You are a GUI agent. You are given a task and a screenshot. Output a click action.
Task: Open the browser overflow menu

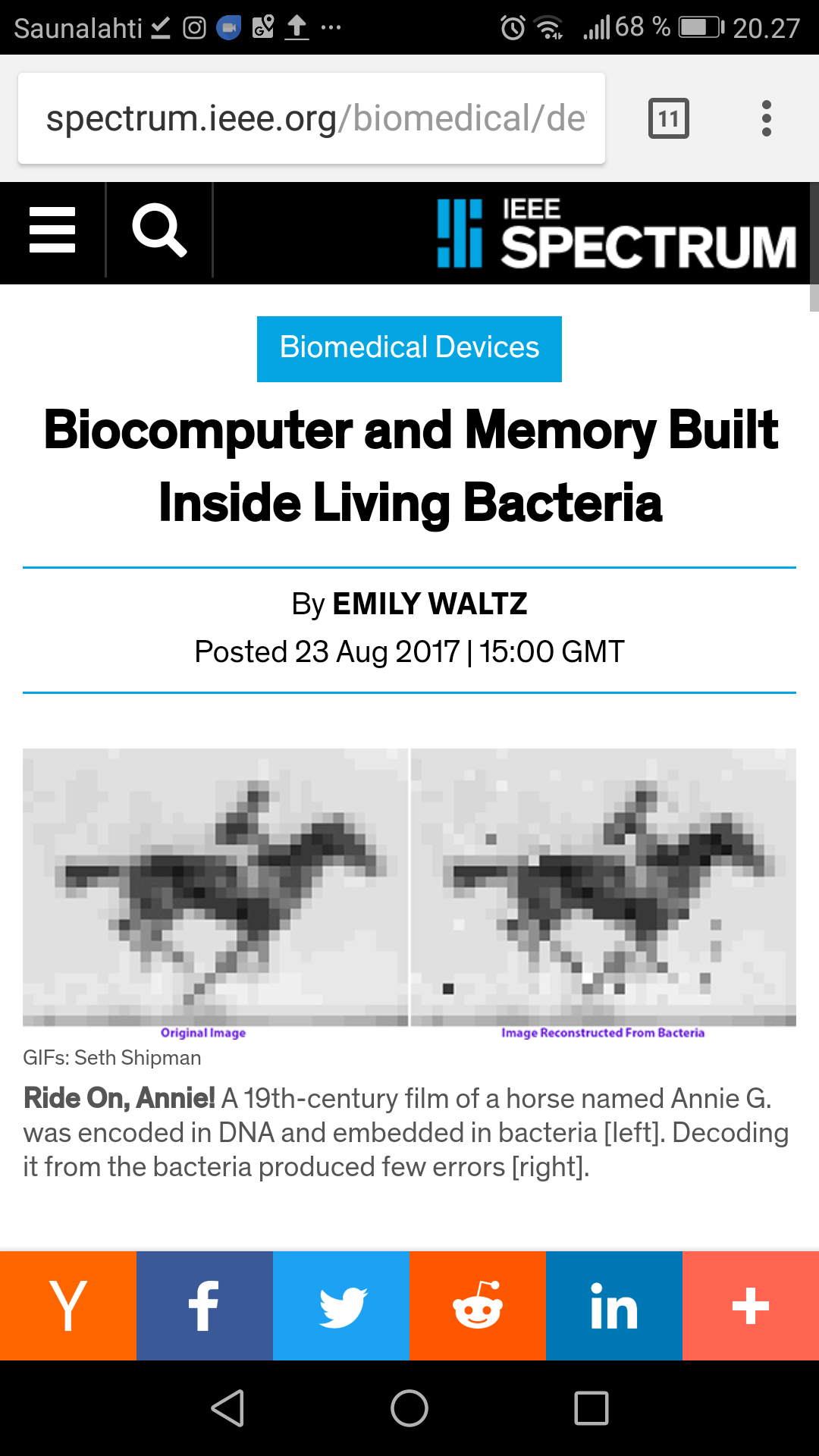click(766, 118)
